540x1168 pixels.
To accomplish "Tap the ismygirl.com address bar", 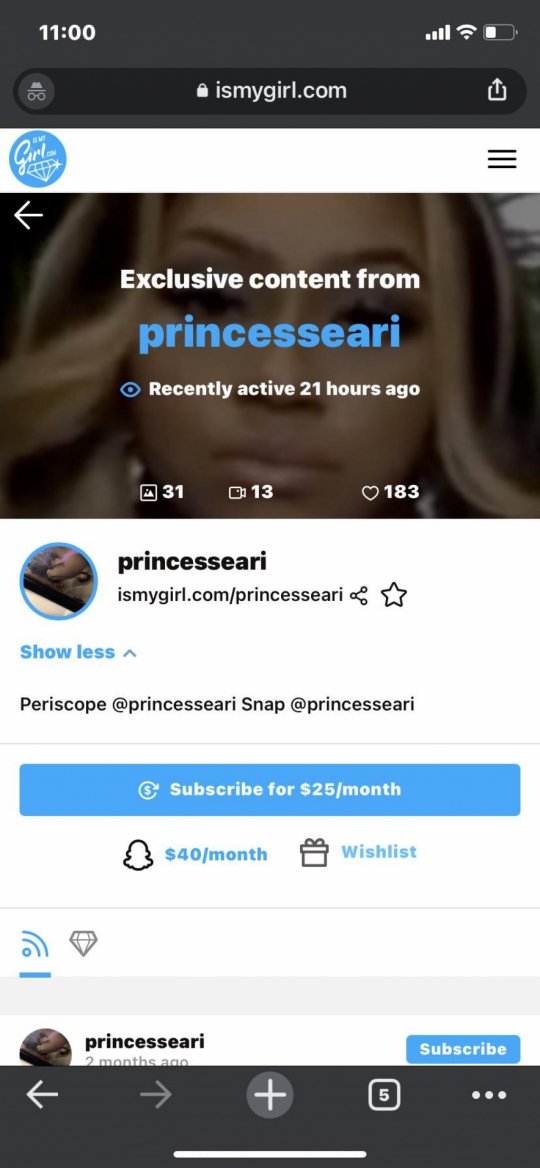I will click(x=270, y=91).
